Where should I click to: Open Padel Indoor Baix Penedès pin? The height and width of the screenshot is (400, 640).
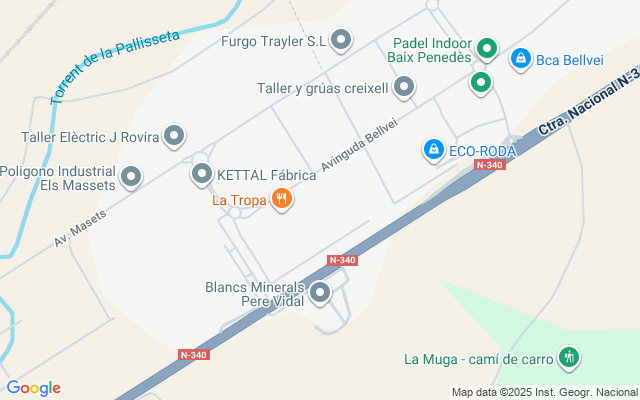(x=487, y=47)
